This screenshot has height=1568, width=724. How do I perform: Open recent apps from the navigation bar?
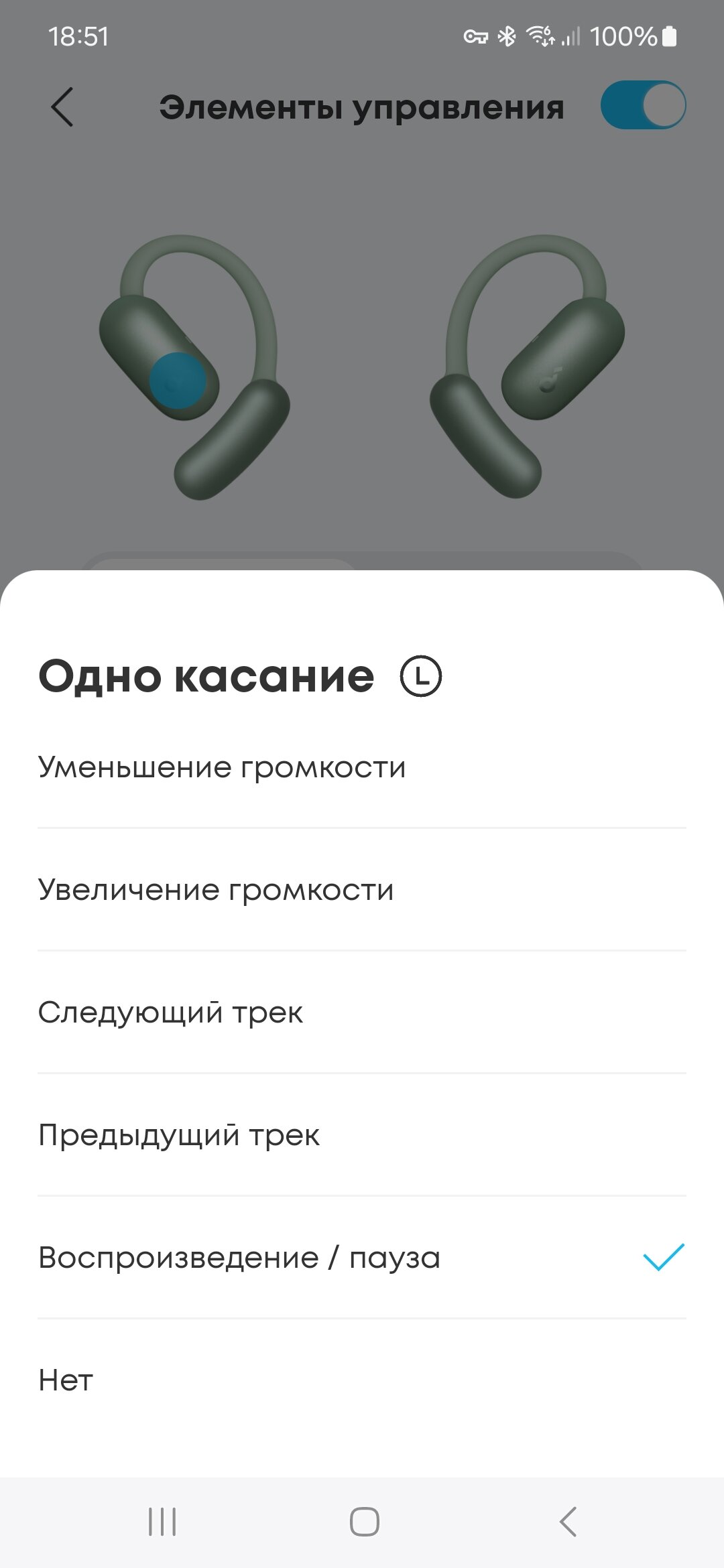[x=162, y=1522]
